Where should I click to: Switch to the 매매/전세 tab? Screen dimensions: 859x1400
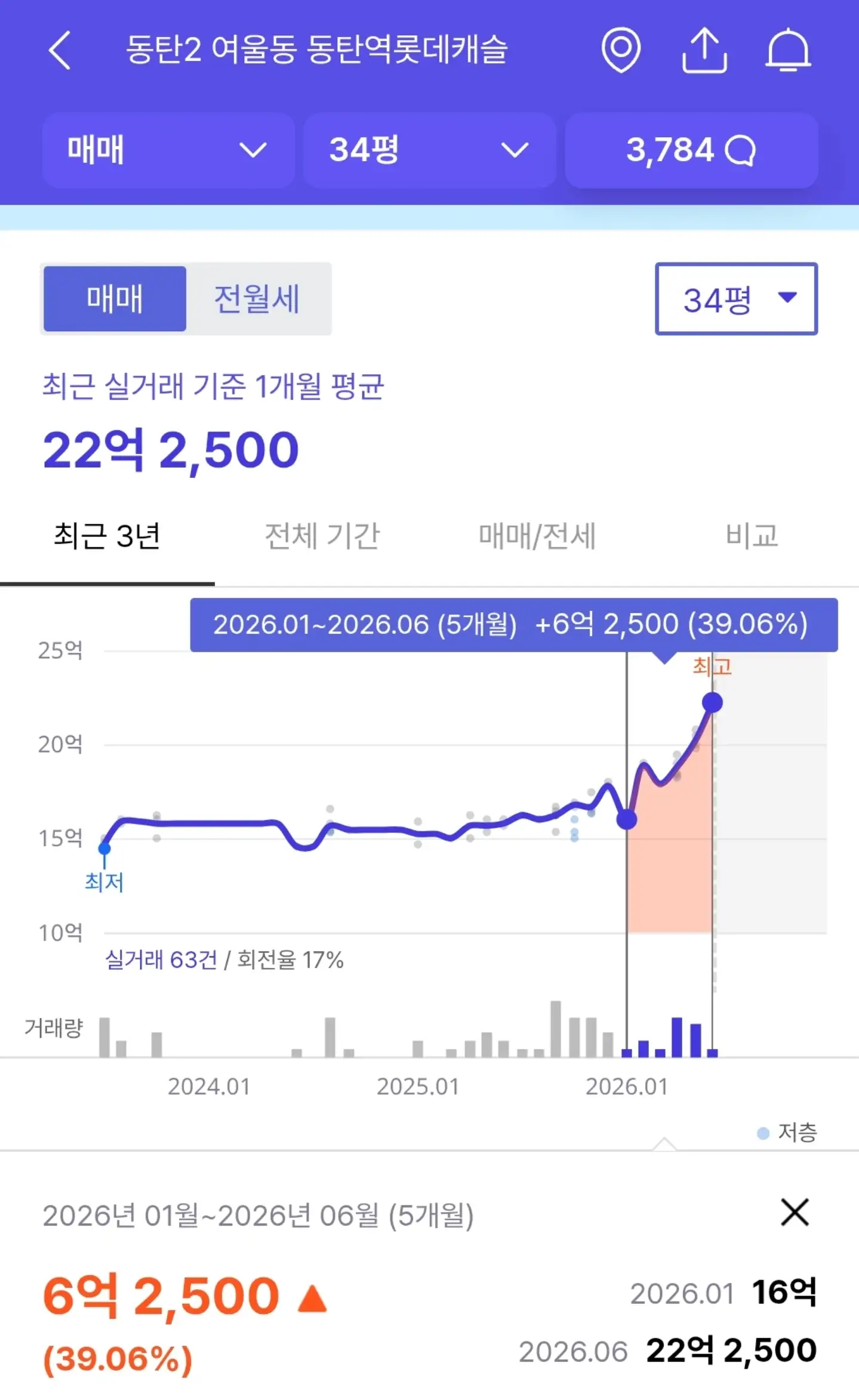[x=537, y=535]
